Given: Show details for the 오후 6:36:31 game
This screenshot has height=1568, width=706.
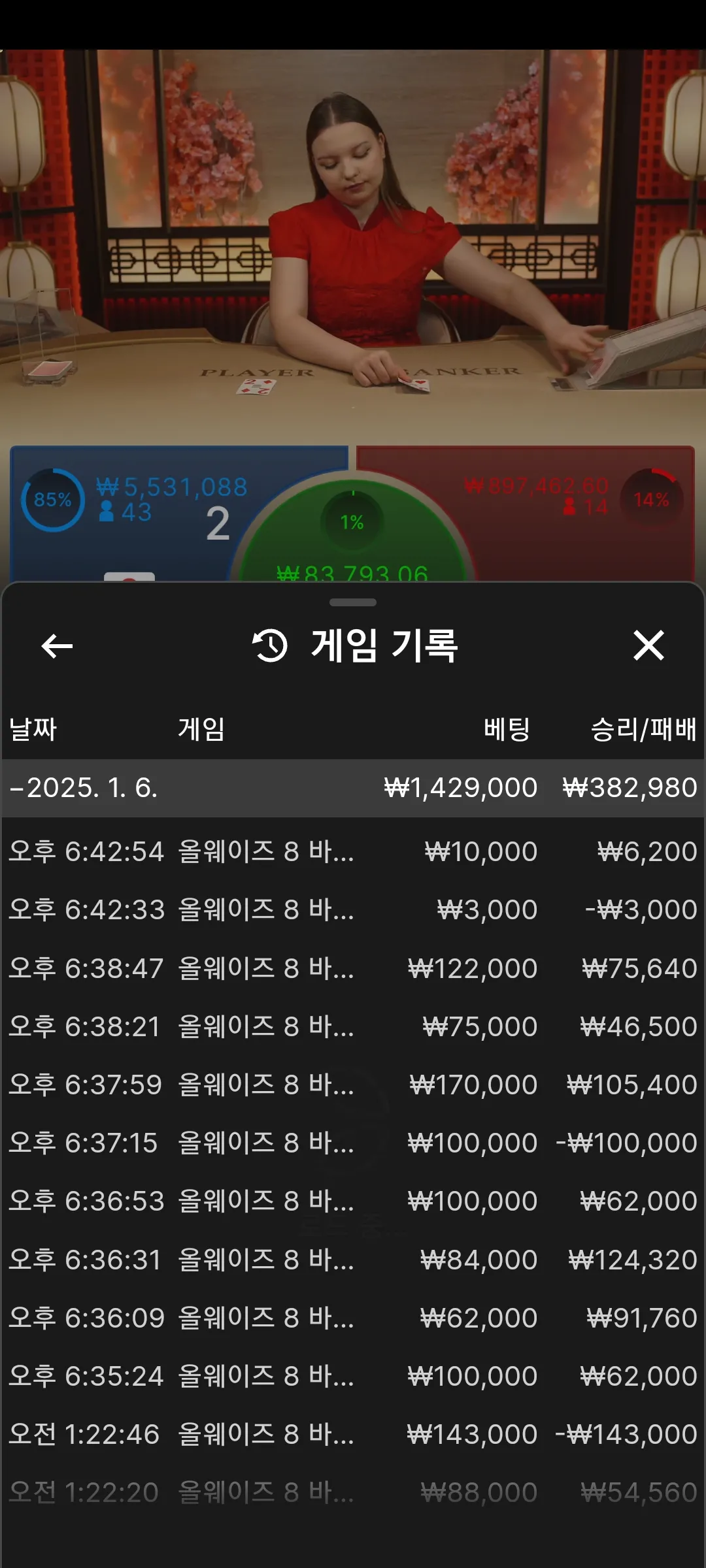Looking at the screenshot, I should (x=353, y=1260).
